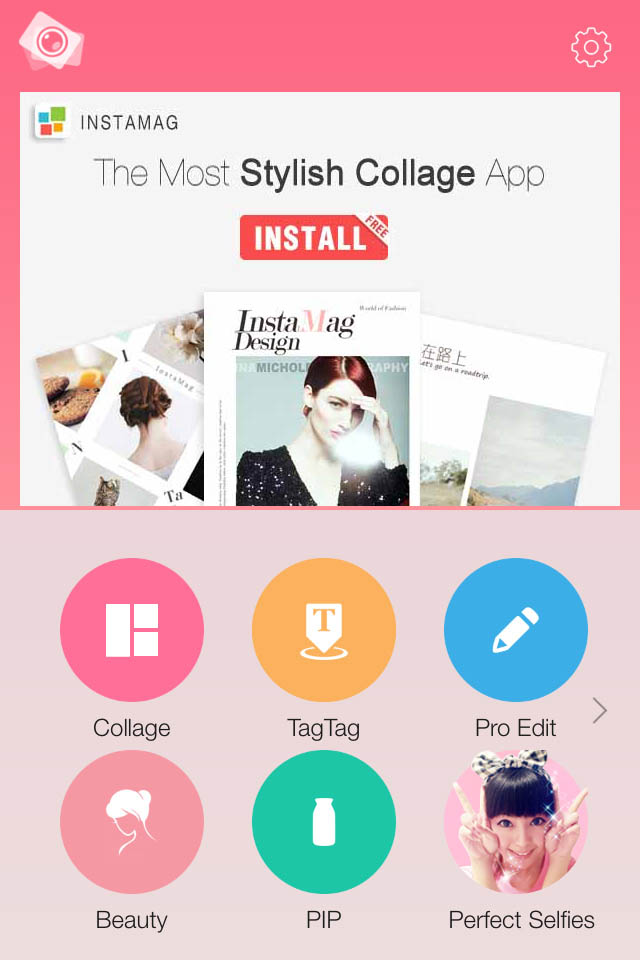Open Pro Edit
Viewport: 640px width, 960px height.
516,630
